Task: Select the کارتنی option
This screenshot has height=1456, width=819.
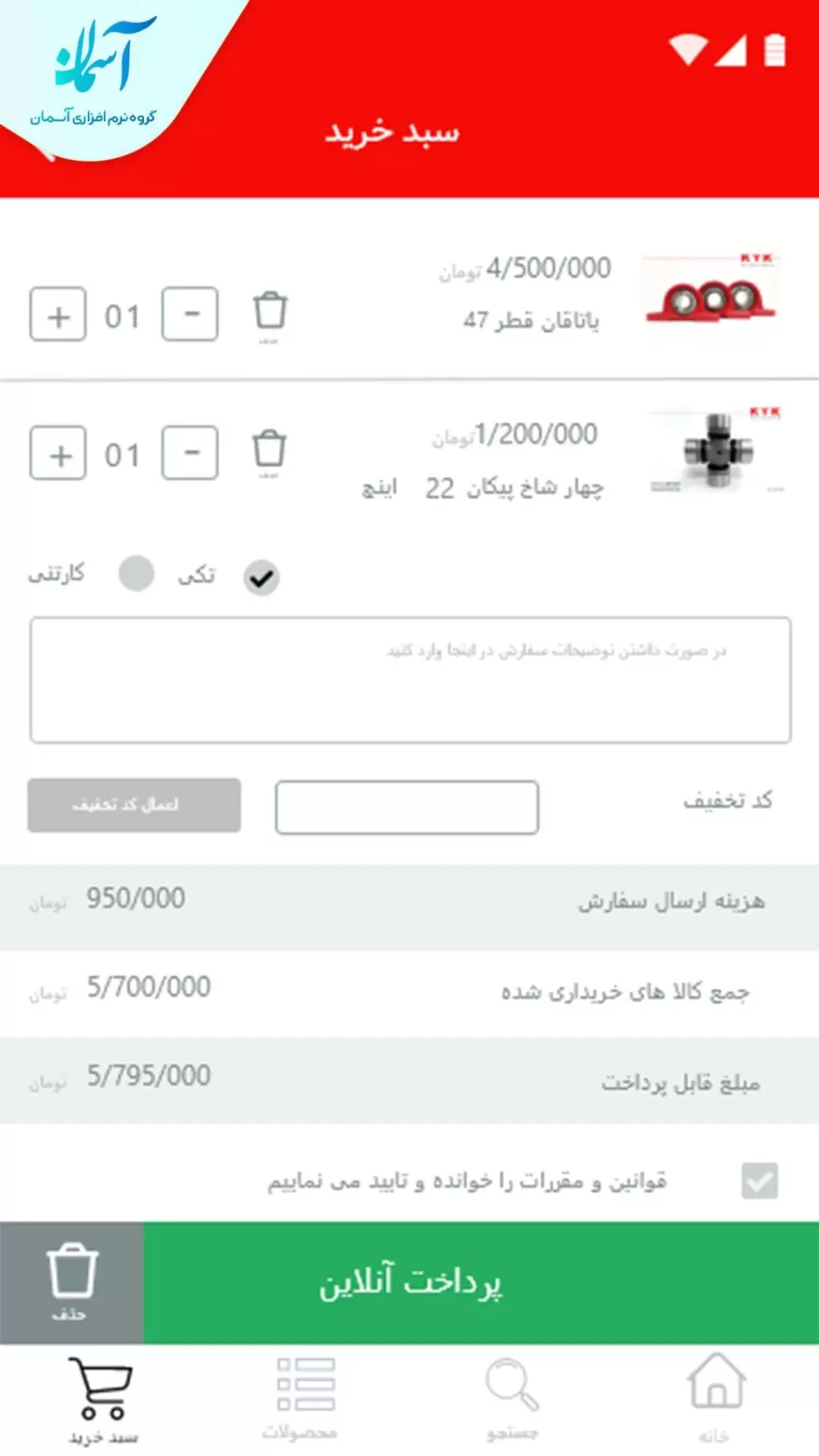Action: pyautogui.click(x=136, y=574)
